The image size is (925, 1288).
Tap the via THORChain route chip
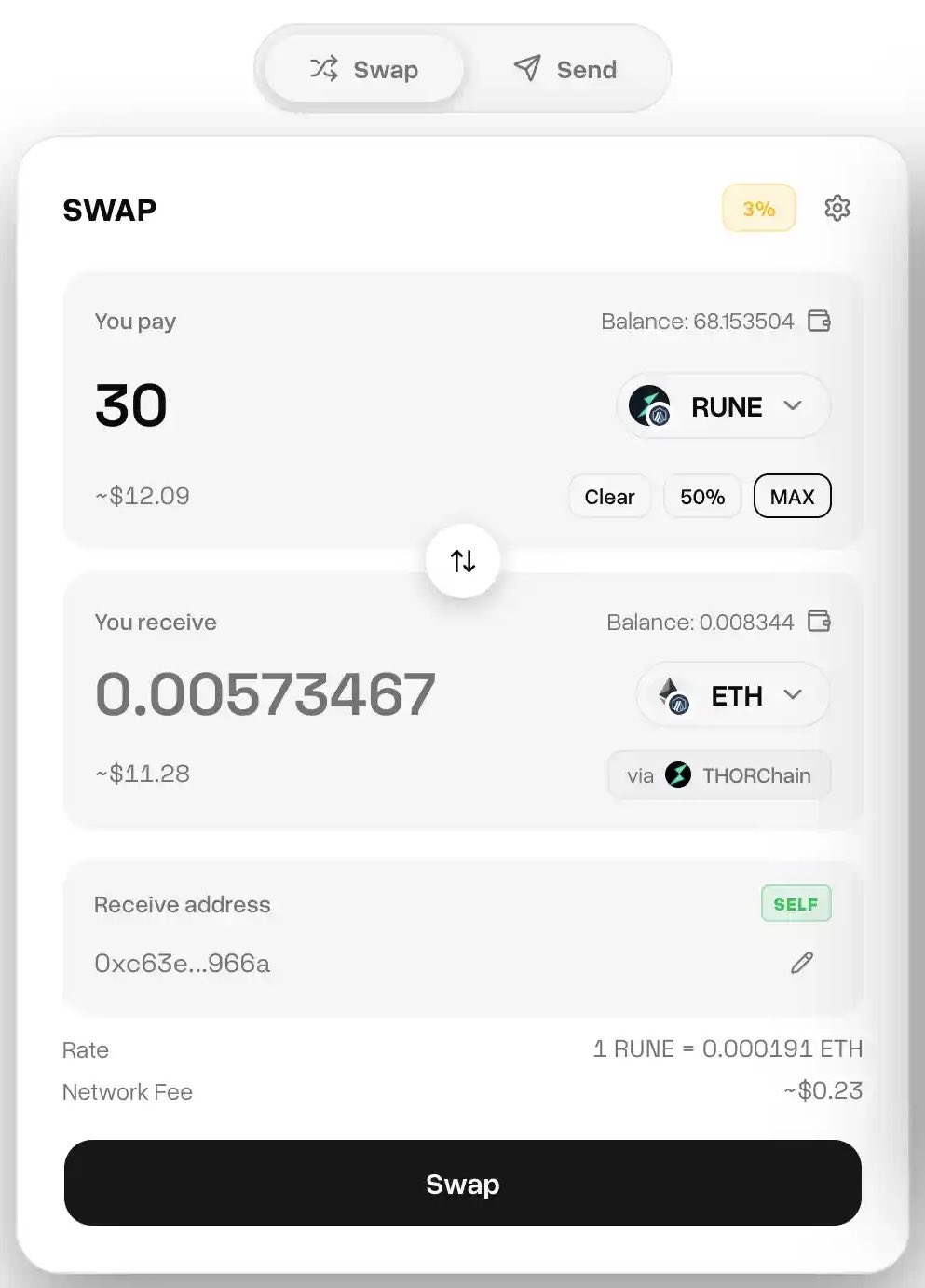tap(718, 775)
